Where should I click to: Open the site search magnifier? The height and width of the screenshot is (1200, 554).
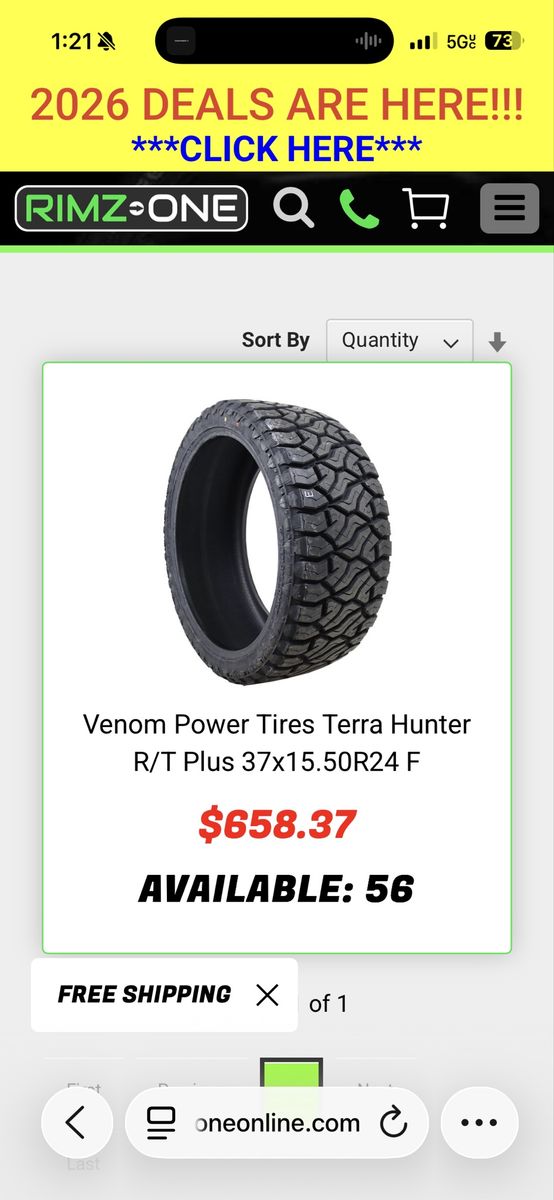[294, 208]
